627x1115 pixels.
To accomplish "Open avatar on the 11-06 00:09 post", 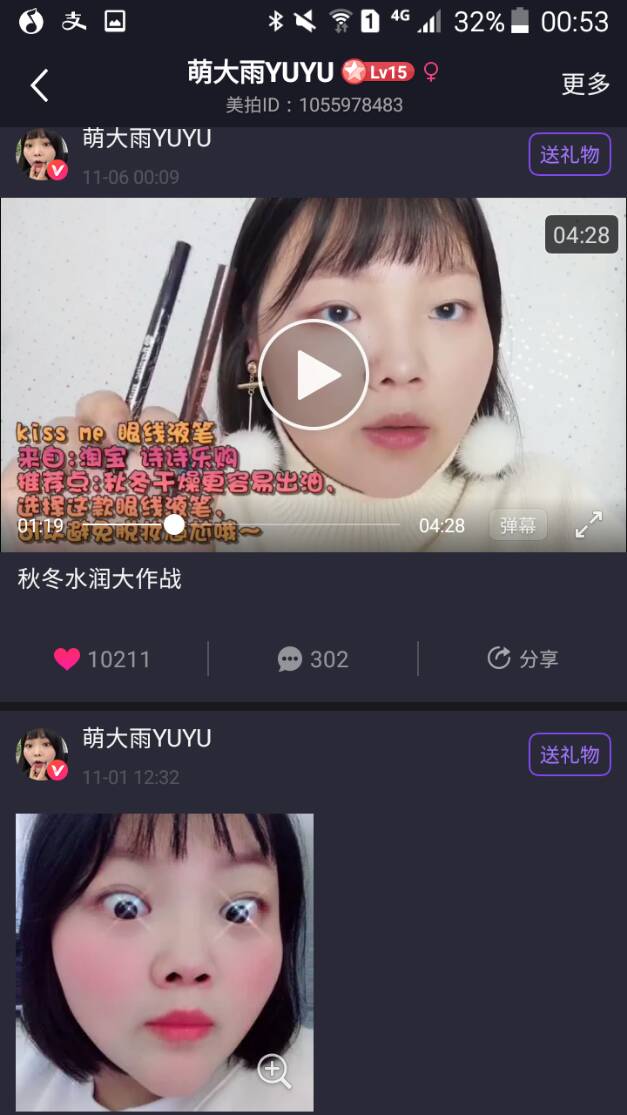I will coord(42,155).
